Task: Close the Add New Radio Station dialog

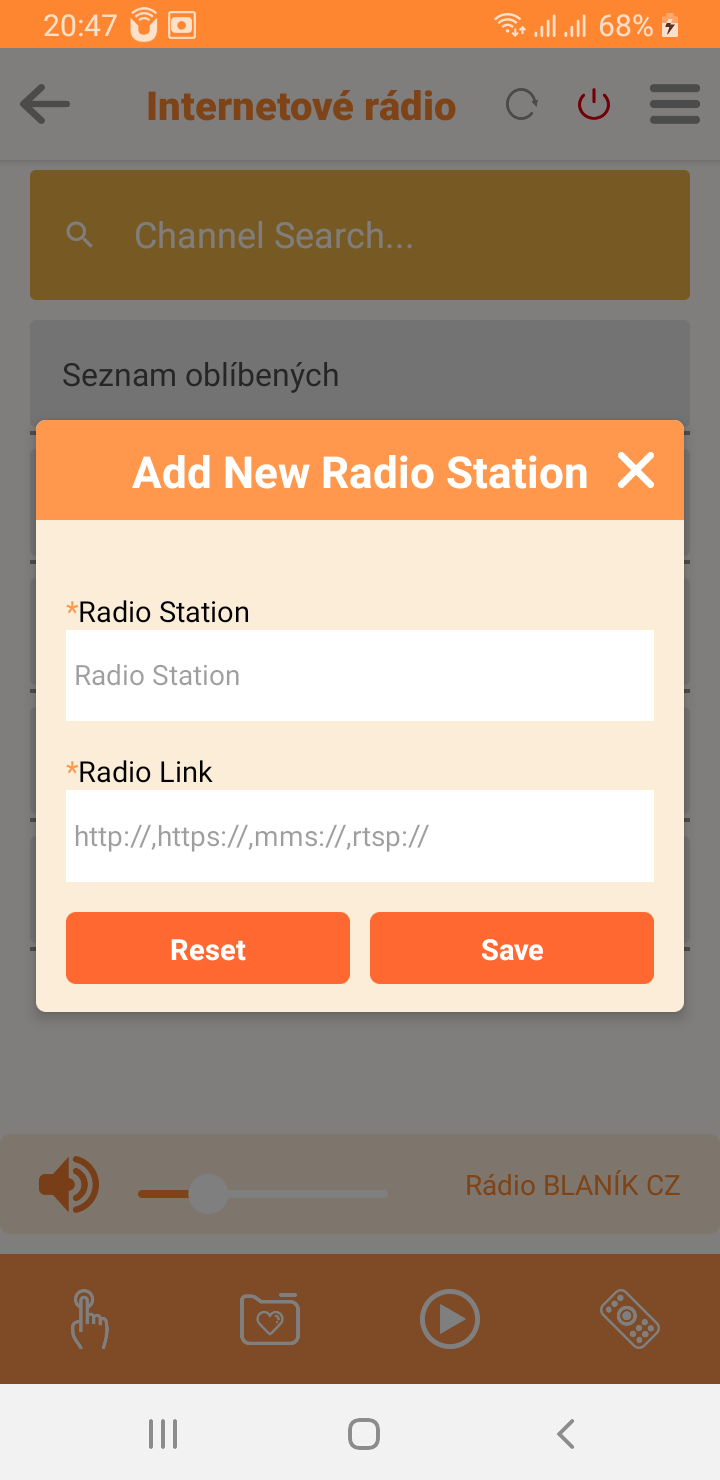Action: tap(635, 470)
